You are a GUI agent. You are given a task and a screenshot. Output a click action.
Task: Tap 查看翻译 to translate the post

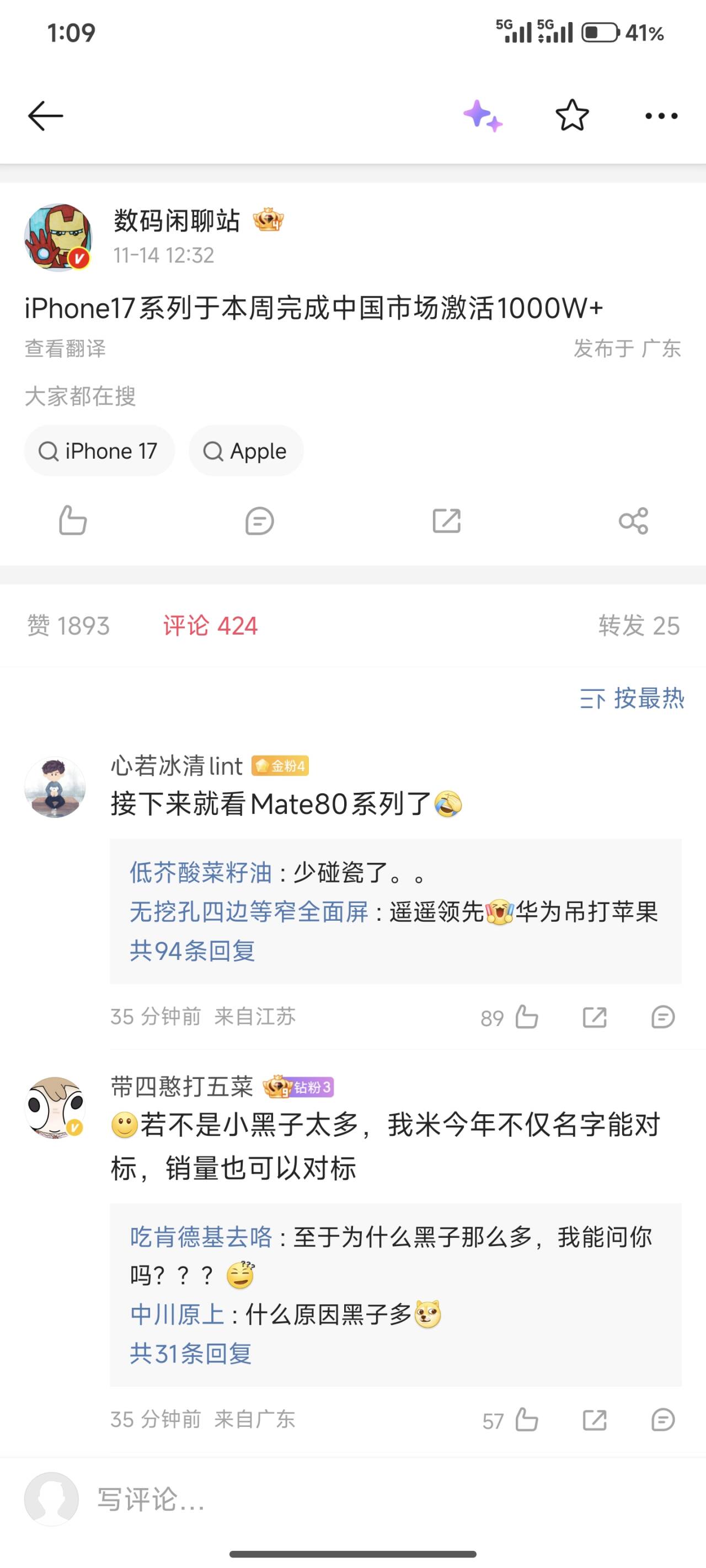pos(65,349)
